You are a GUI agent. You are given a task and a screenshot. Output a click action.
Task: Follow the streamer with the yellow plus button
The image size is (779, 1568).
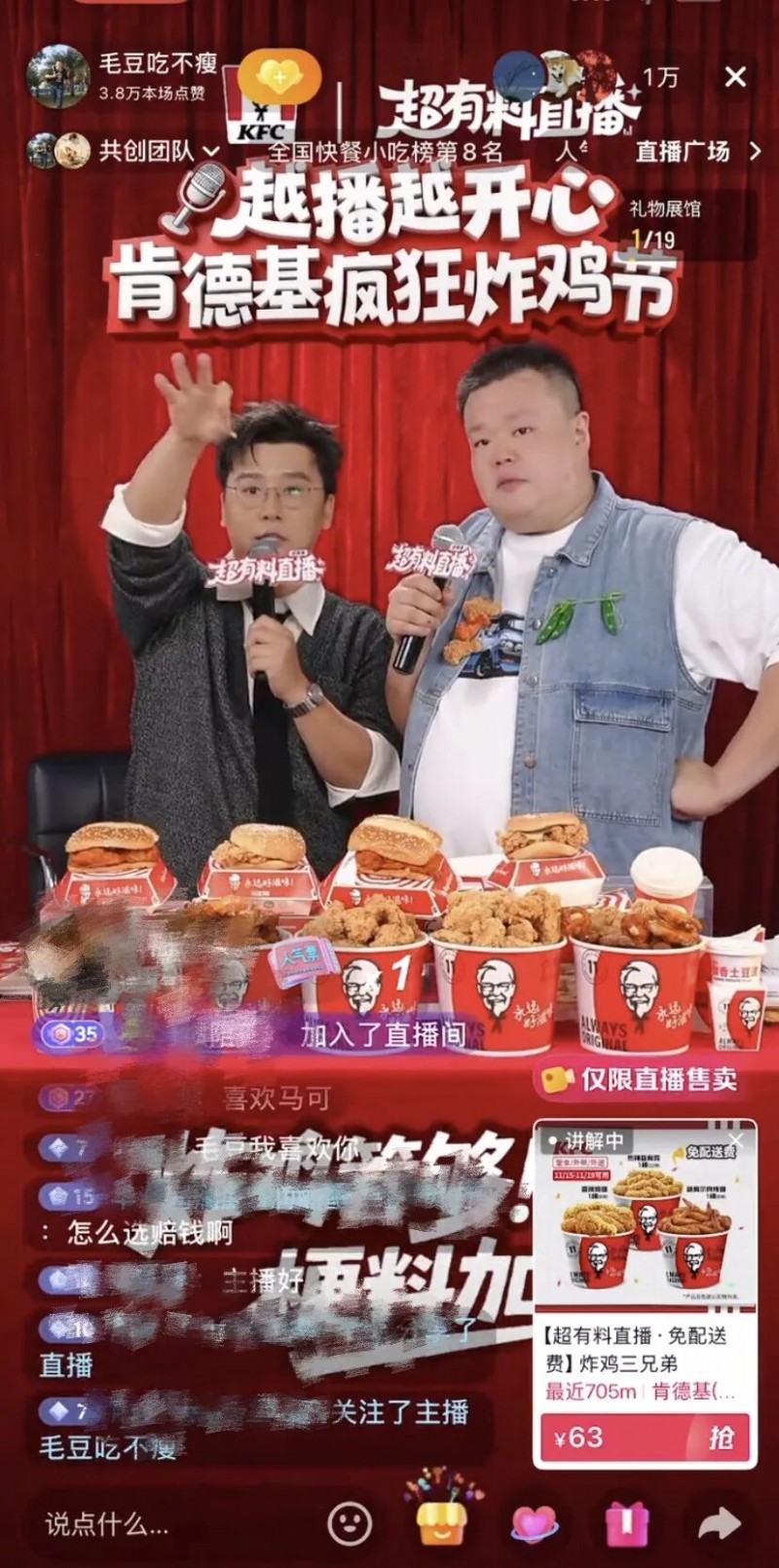[278, 75]
